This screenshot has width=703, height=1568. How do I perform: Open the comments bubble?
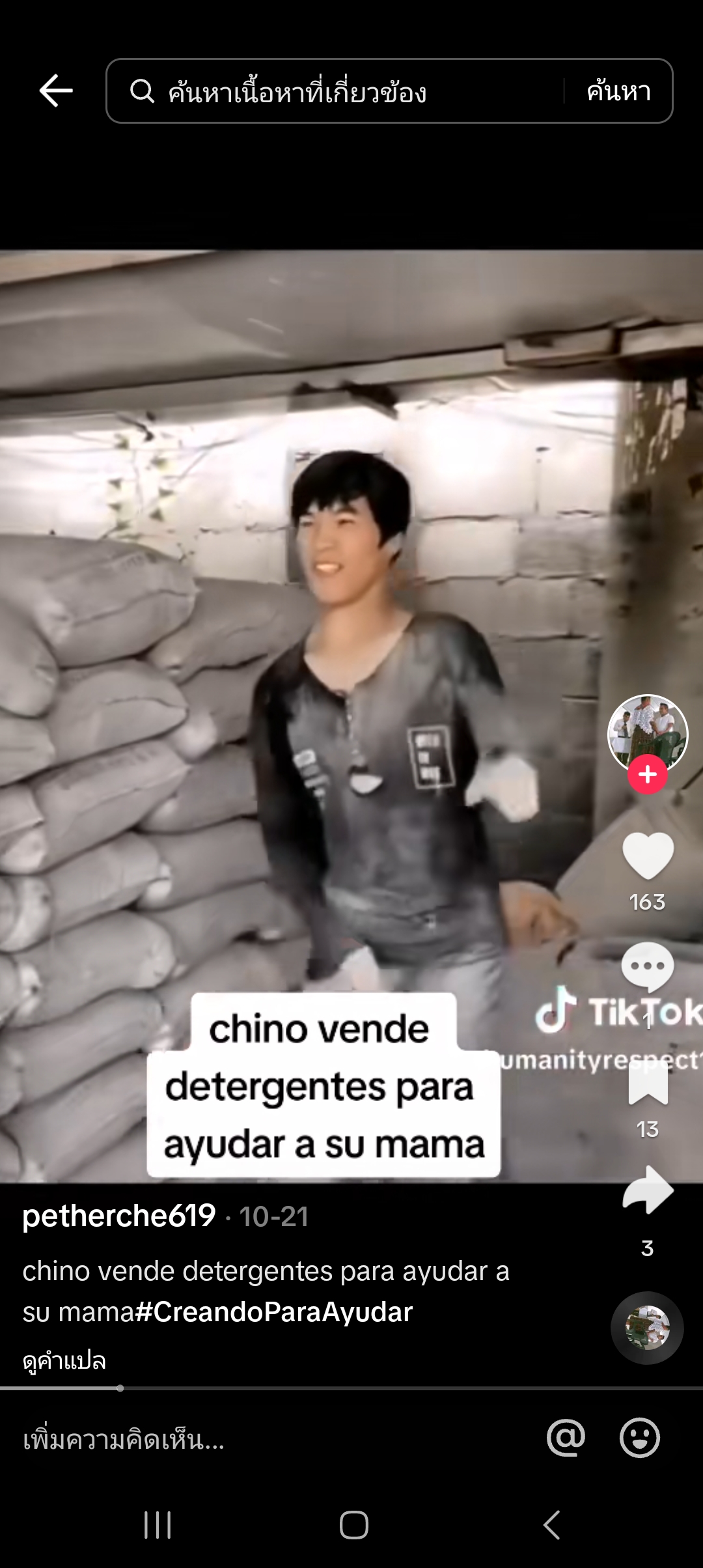point(647,966)
